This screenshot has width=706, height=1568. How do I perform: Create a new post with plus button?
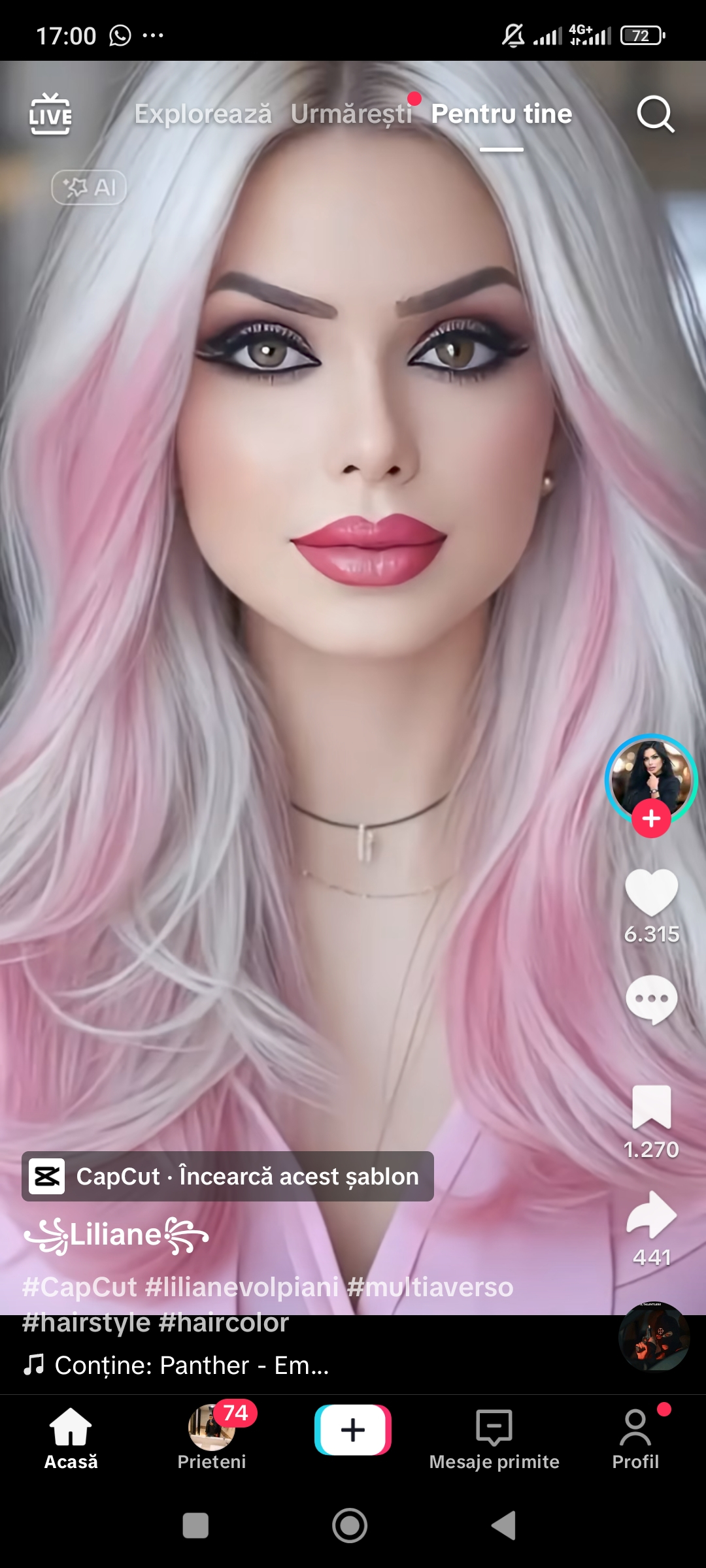click(353, 1430)
